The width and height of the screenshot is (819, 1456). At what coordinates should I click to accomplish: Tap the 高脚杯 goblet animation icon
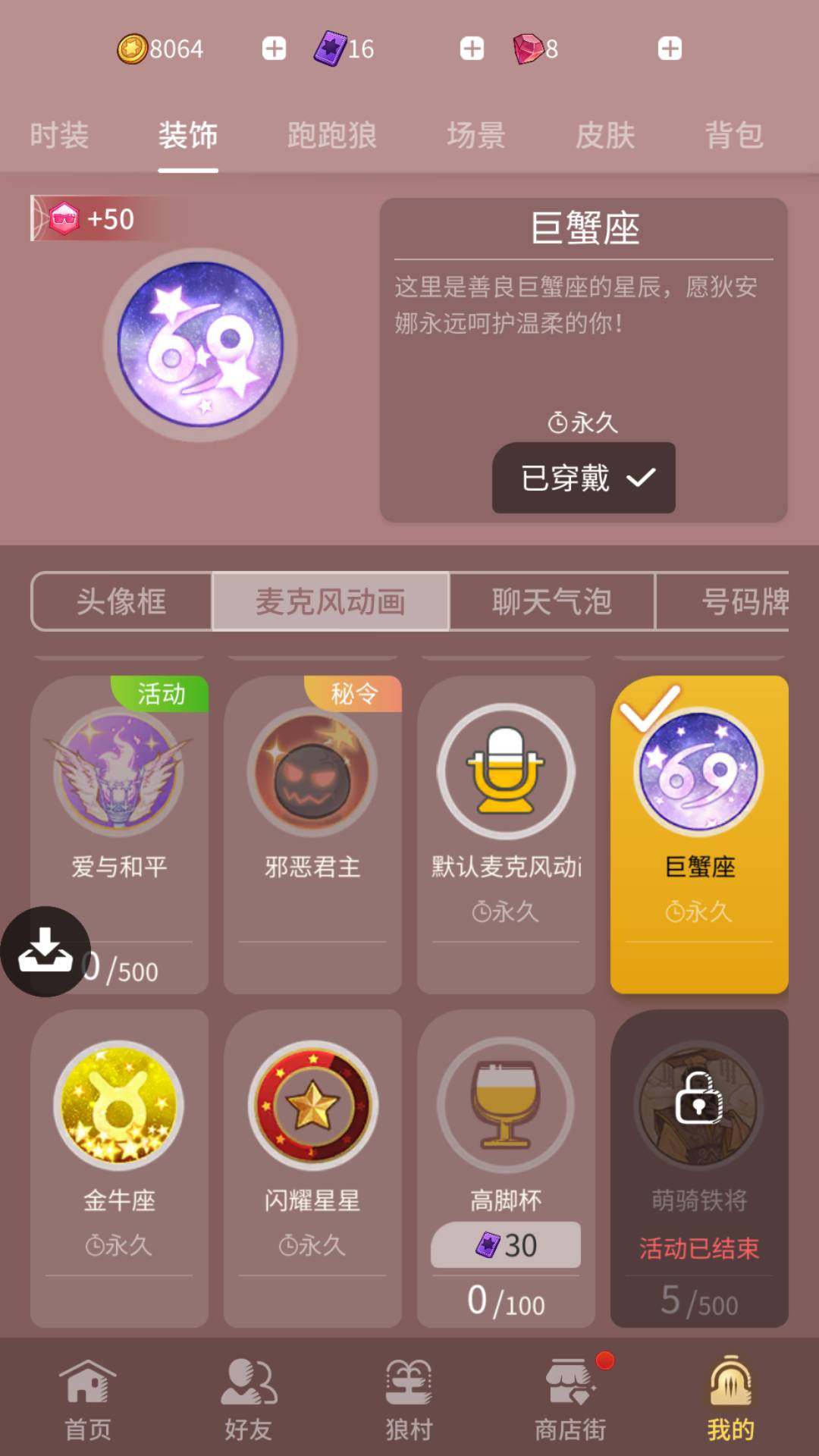coord(504,1106)
